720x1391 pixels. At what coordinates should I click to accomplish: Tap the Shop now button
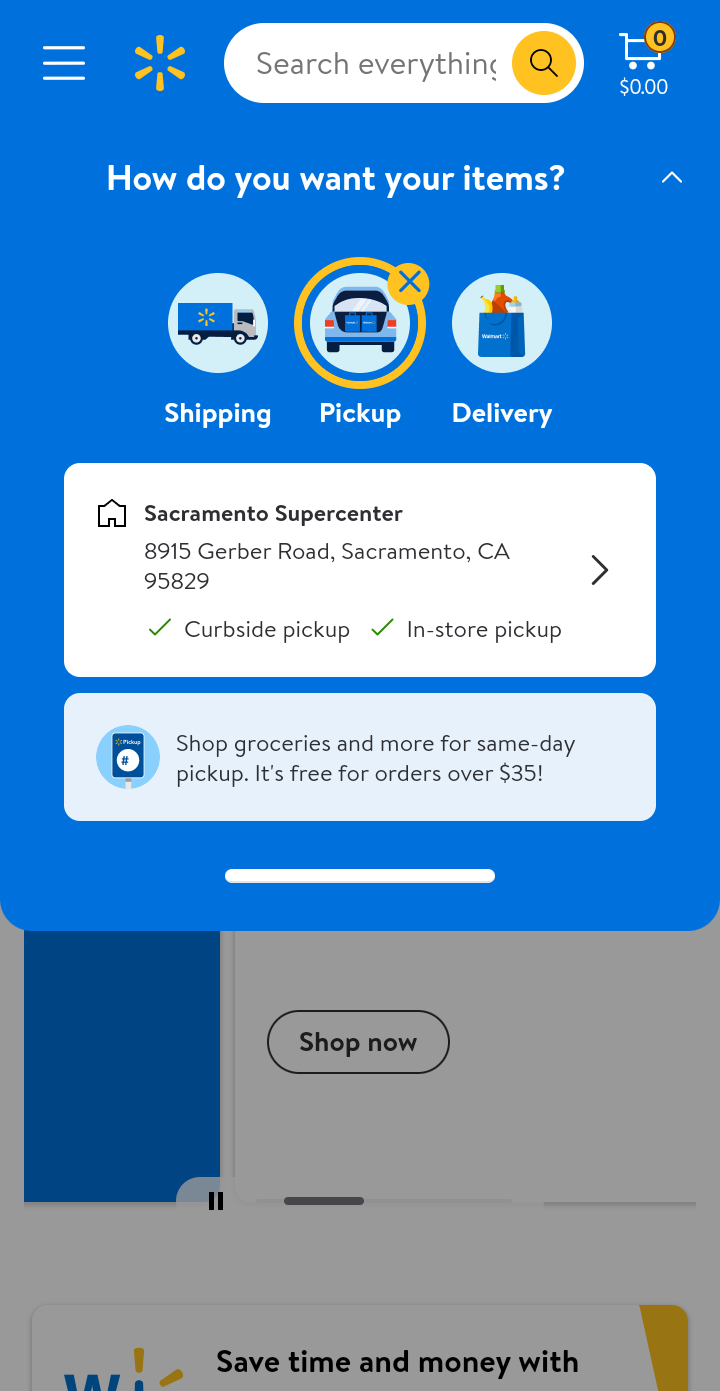pos(358,1042)
